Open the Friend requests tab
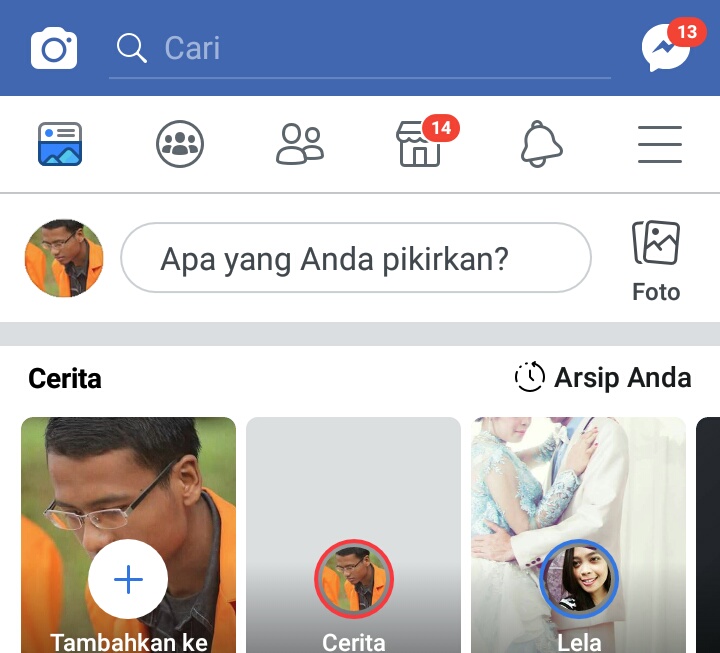The width and height of the screenshot is (720, 653). coord(300,145)
